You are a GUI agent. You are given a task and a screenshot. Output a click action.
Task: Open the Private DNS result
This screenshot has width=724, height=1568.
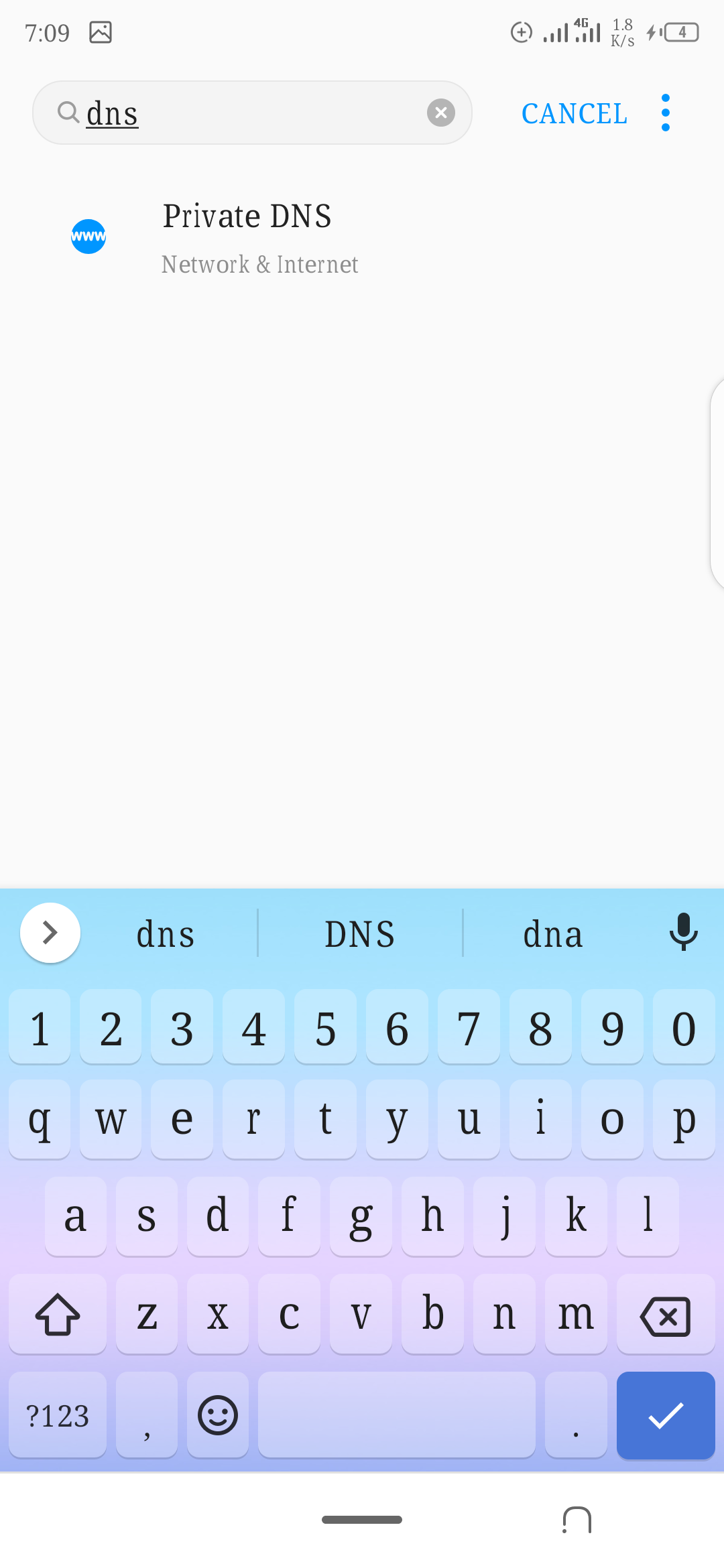[x=362, y=237]
